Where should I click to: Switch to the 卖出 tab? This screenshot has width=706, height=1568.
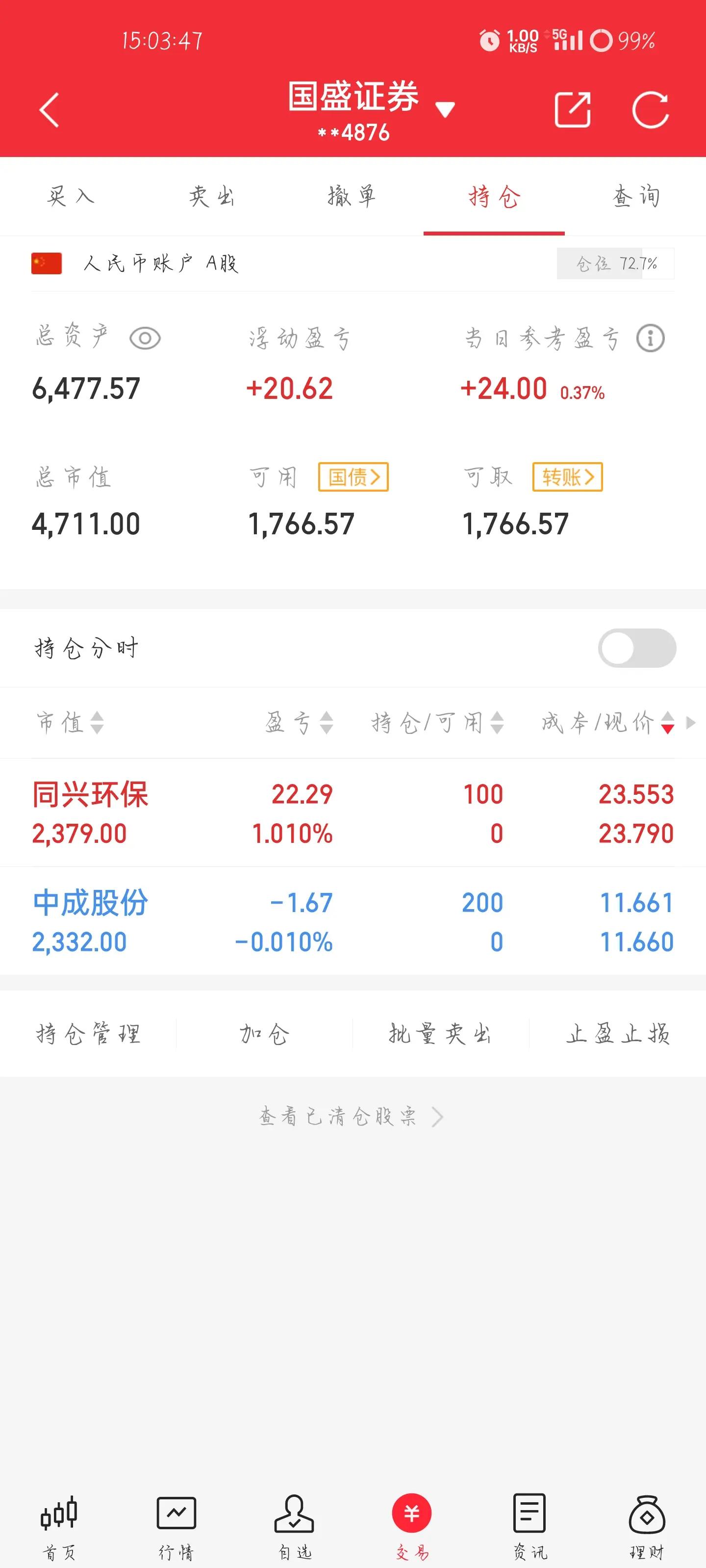(211, 196)
